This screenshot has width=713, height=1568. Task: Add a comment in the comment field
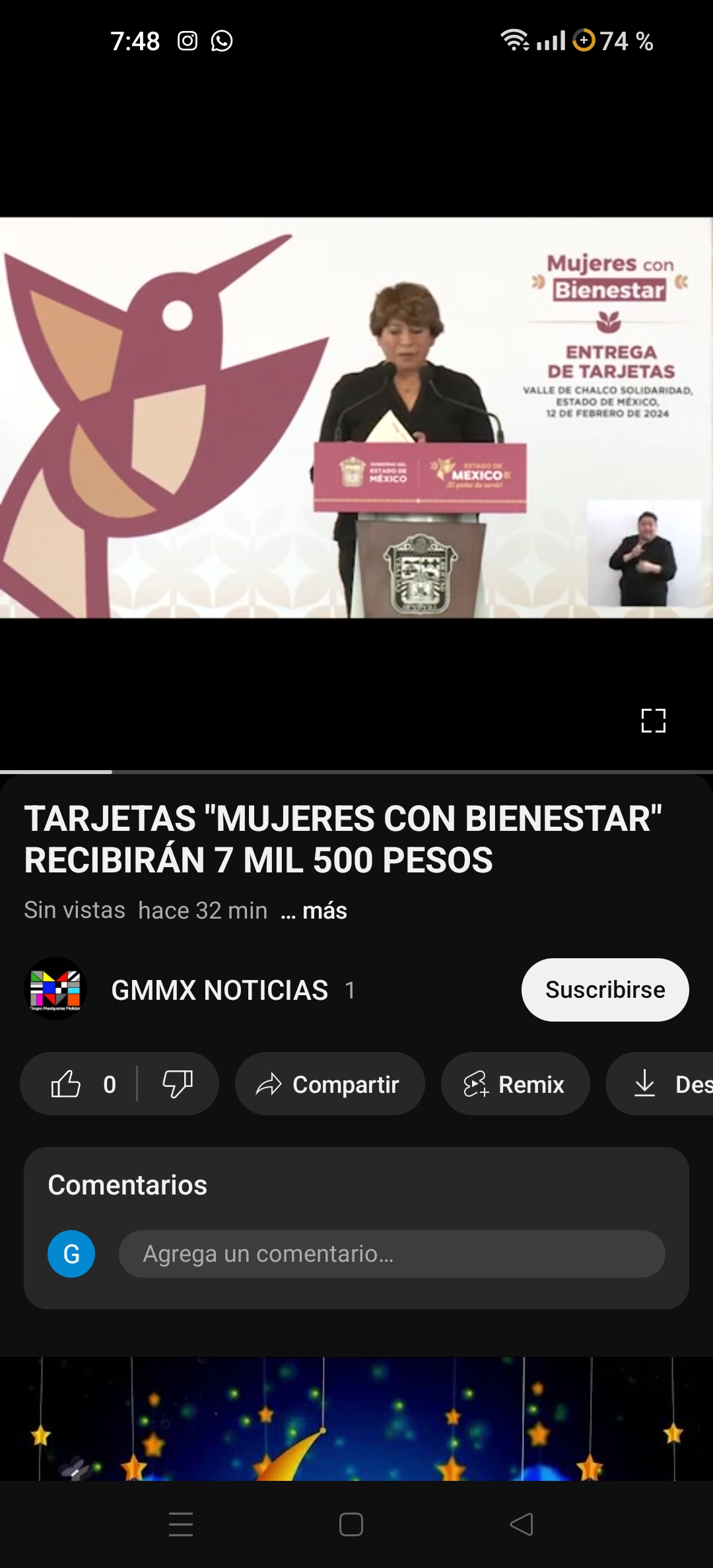pos(391,1254)
